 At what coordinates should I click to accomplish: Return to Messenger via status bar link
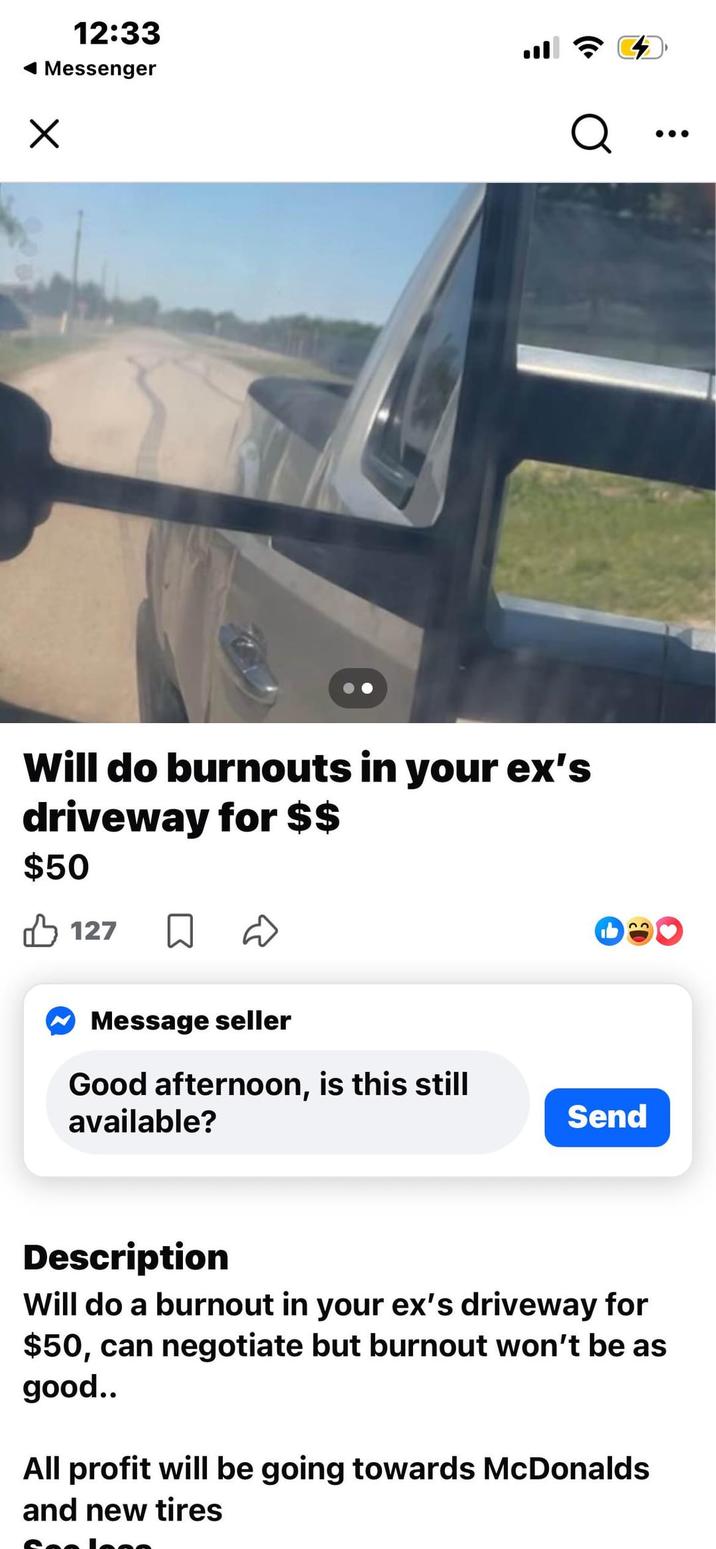(89, 68)
